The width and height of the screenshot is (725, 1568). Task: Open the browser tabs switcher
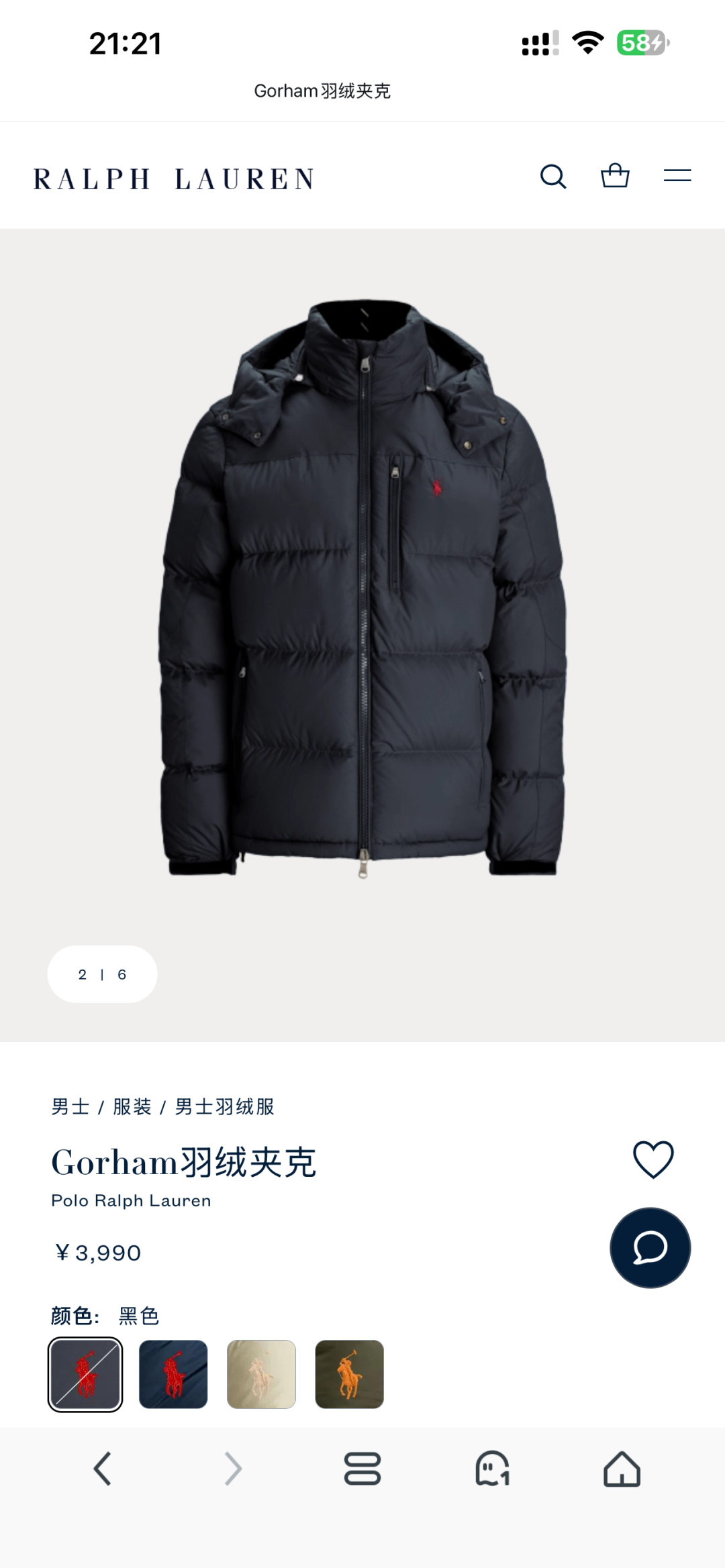point(362,1469)
